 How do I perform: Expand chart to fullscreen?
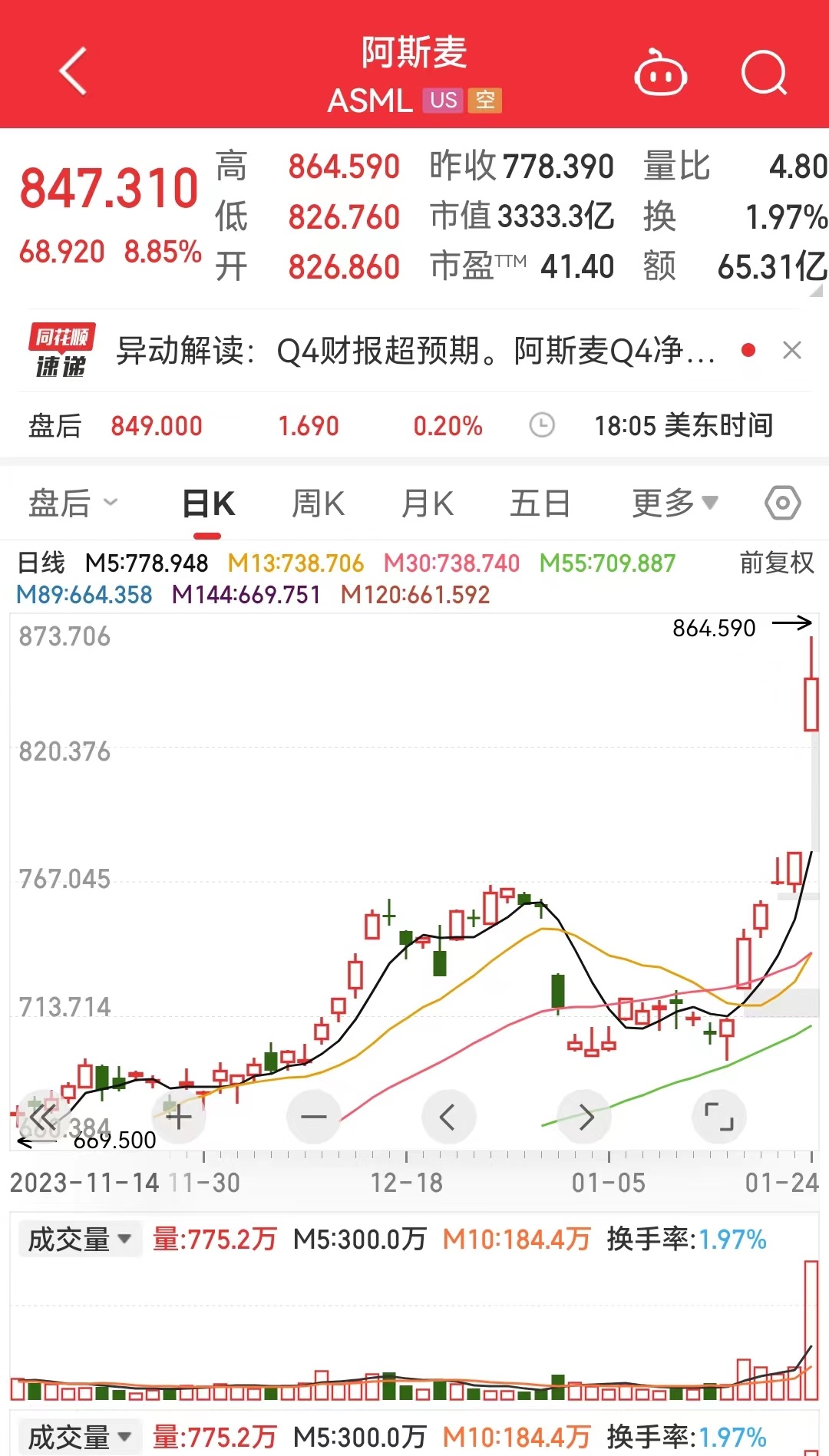719,1118
